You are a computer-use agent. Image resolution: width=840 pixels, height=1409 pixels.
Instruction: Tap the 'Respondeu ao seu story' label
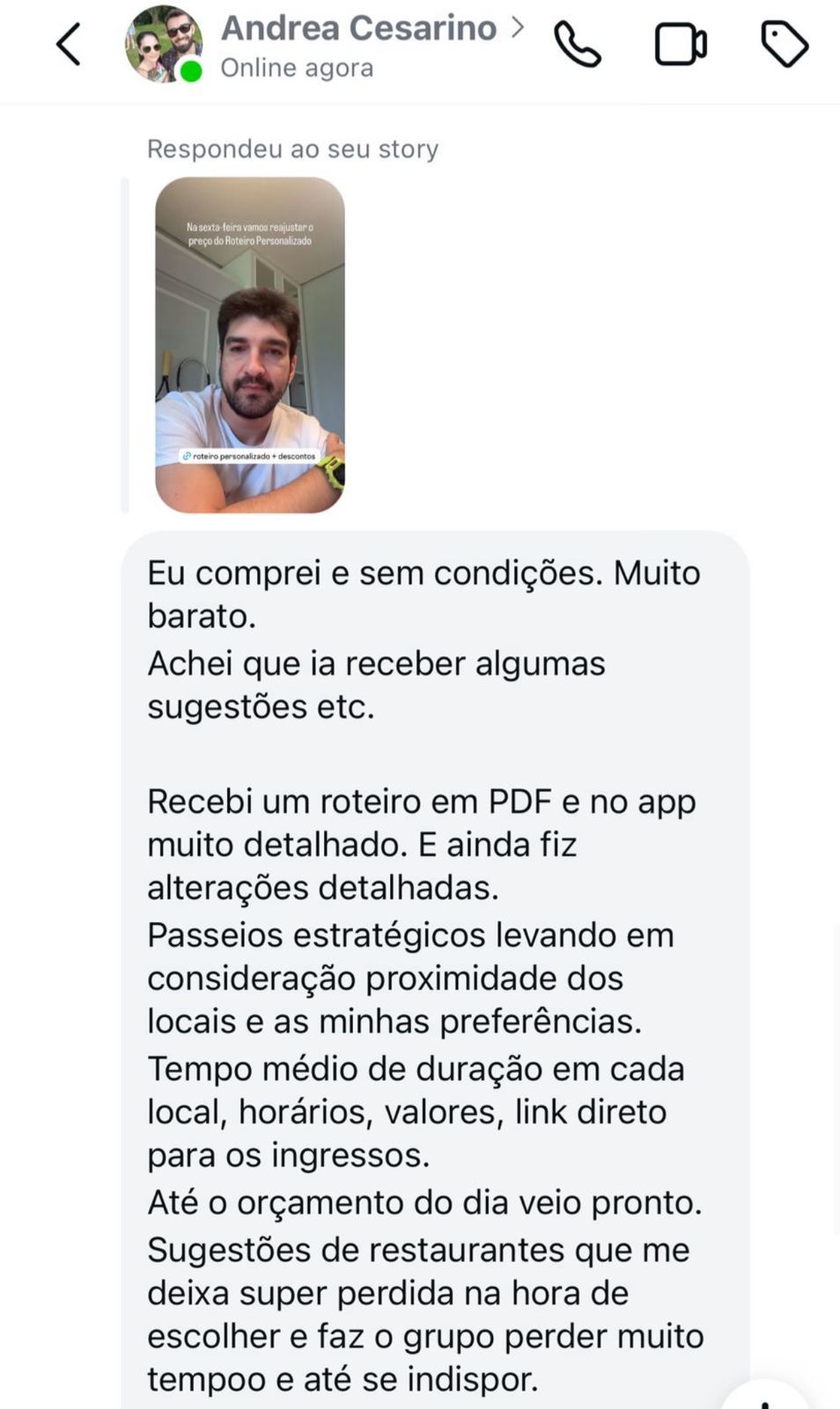tap(294, 148)
